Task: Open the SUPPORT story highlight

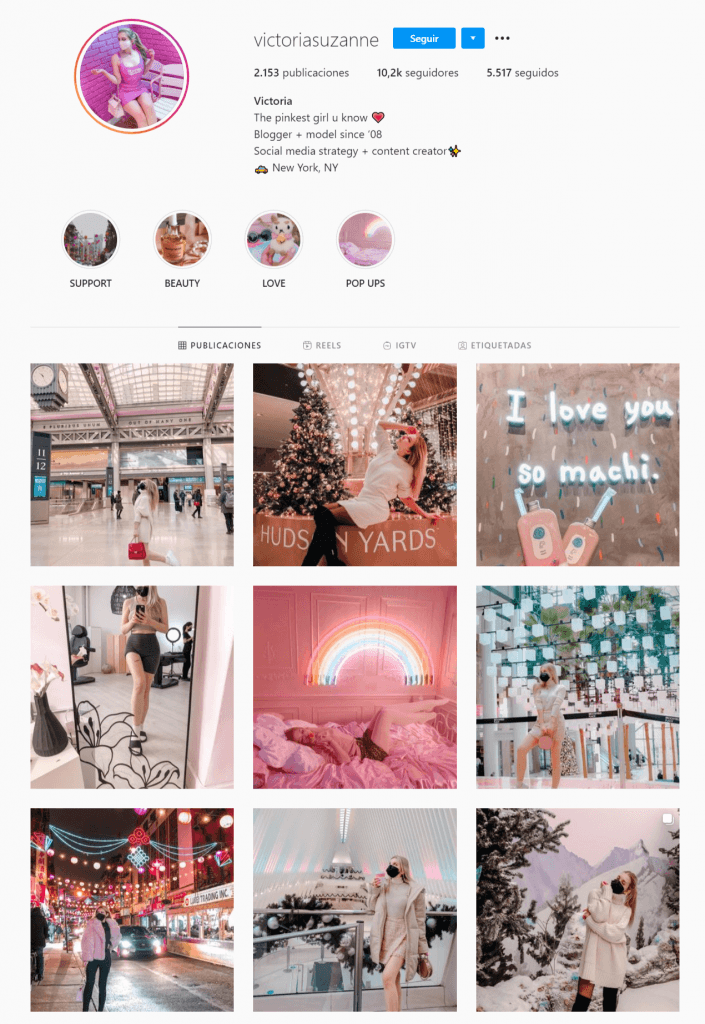Action: (x=91, y=240)
